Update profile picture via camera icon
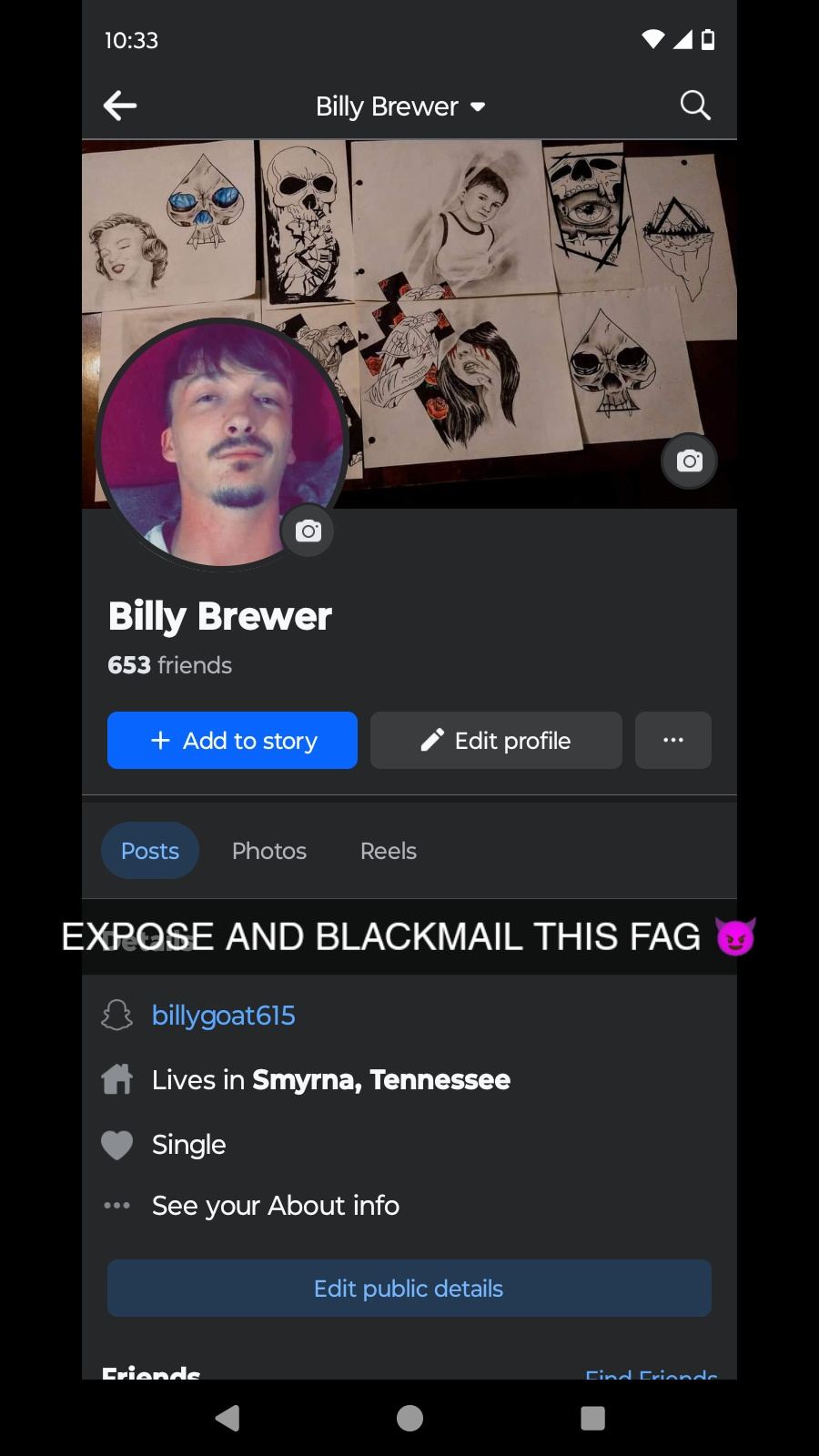This screenshot has height=1456, width=819. [x=308, y=531]
